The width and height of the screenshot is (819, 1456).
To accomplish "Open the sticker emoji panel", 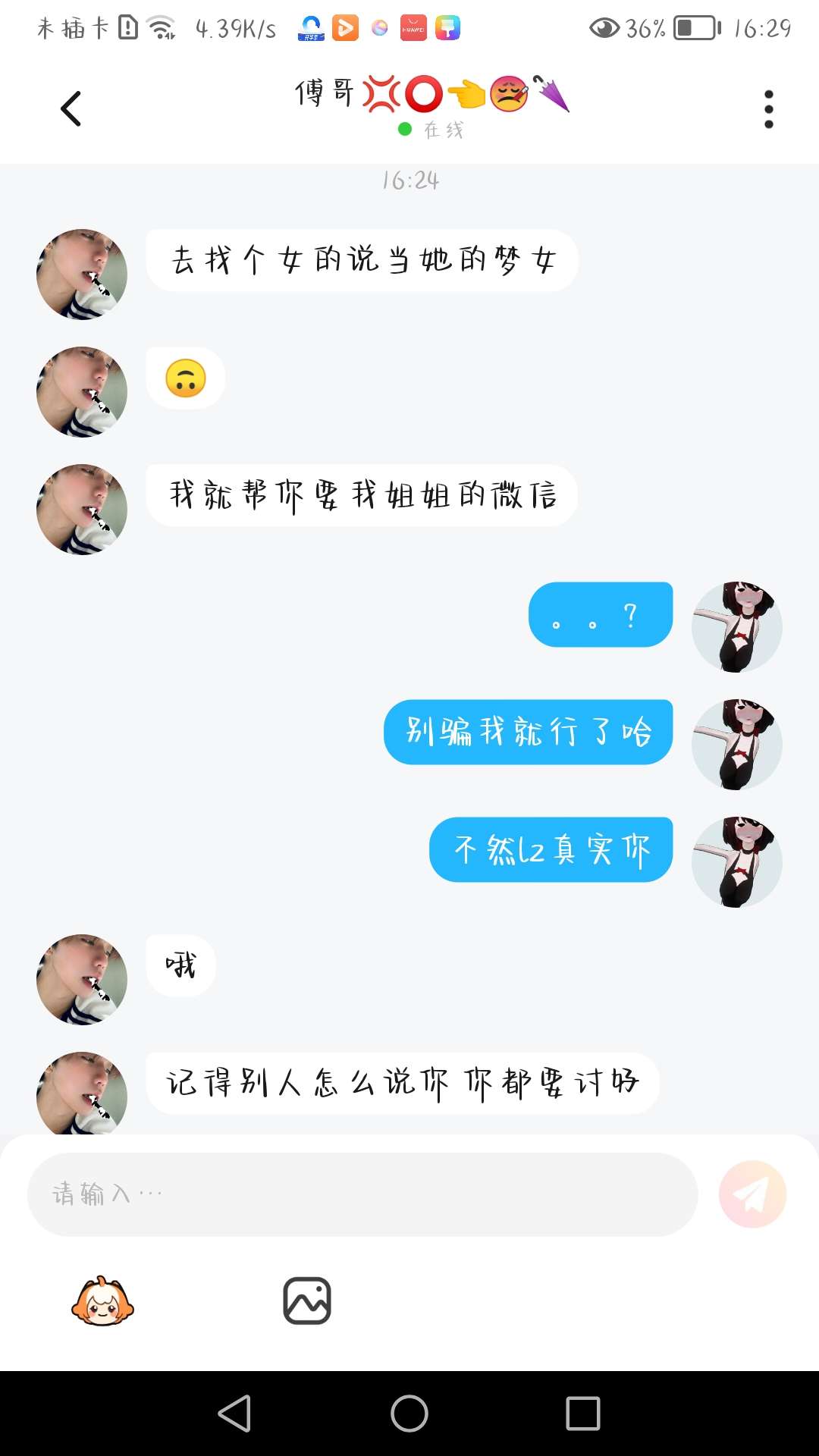I will click(x=102, y=1301).
